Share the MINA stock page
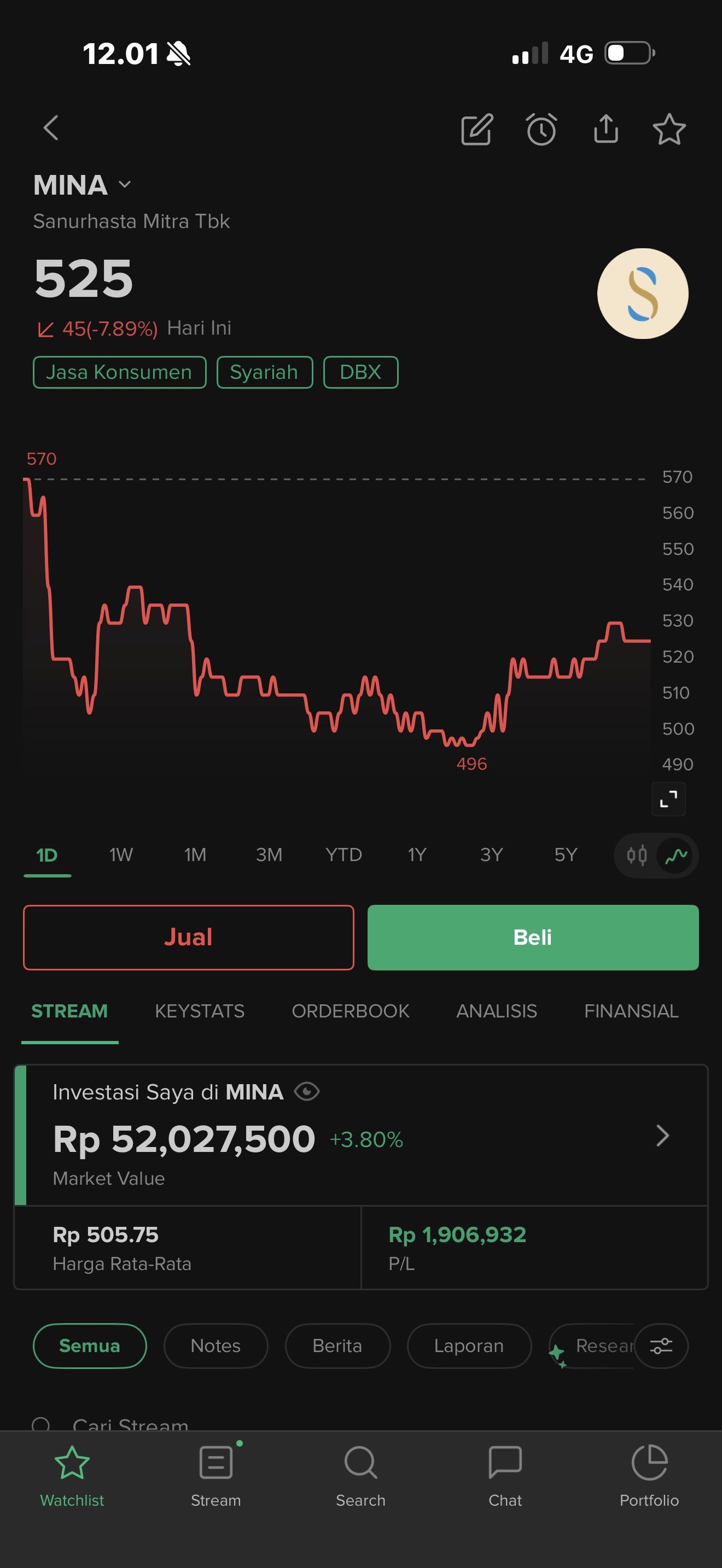This screenshot has width=722, height=1568. (x=605, y=129)
